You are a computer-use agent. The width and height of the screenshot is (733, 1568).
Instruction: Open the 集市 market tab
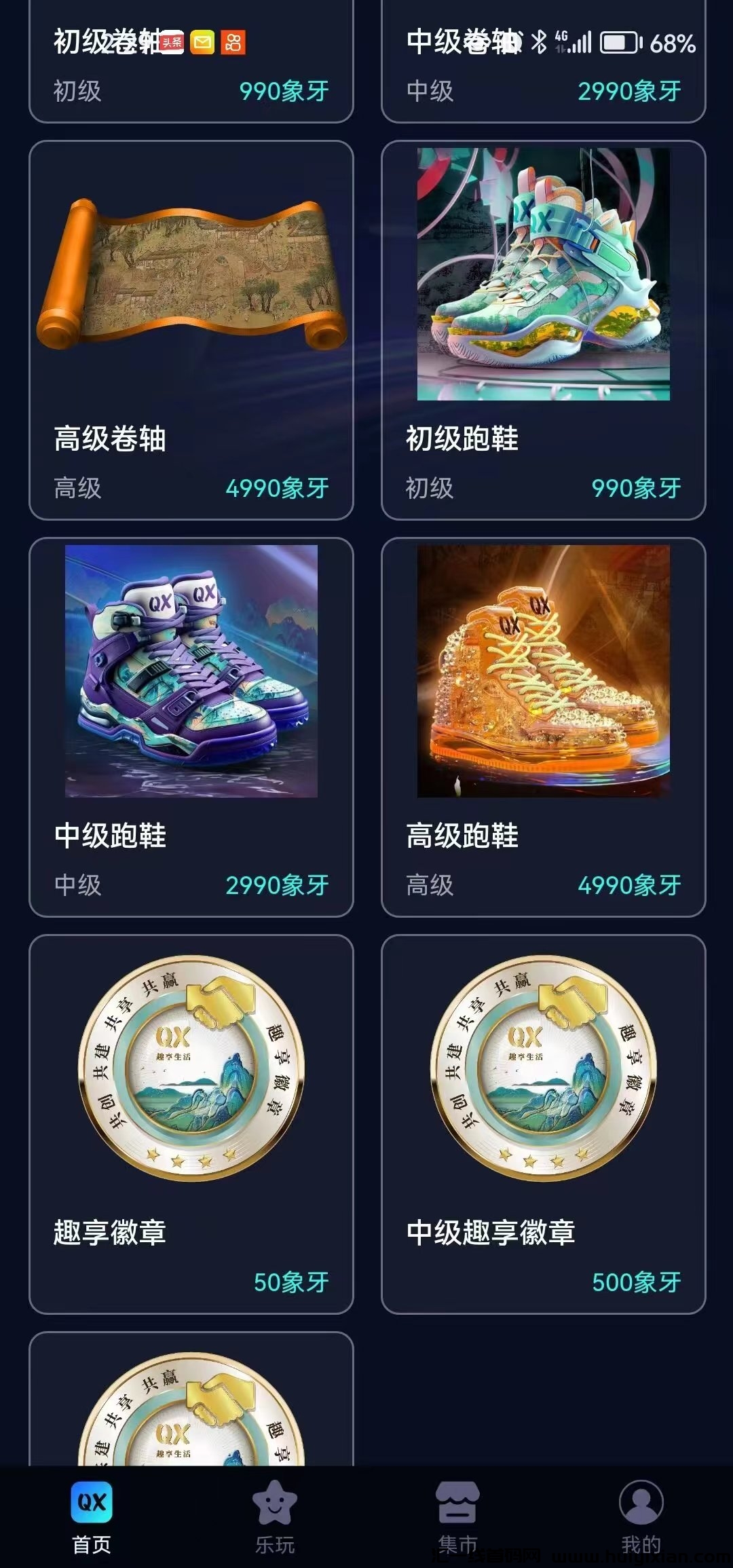458,1518
